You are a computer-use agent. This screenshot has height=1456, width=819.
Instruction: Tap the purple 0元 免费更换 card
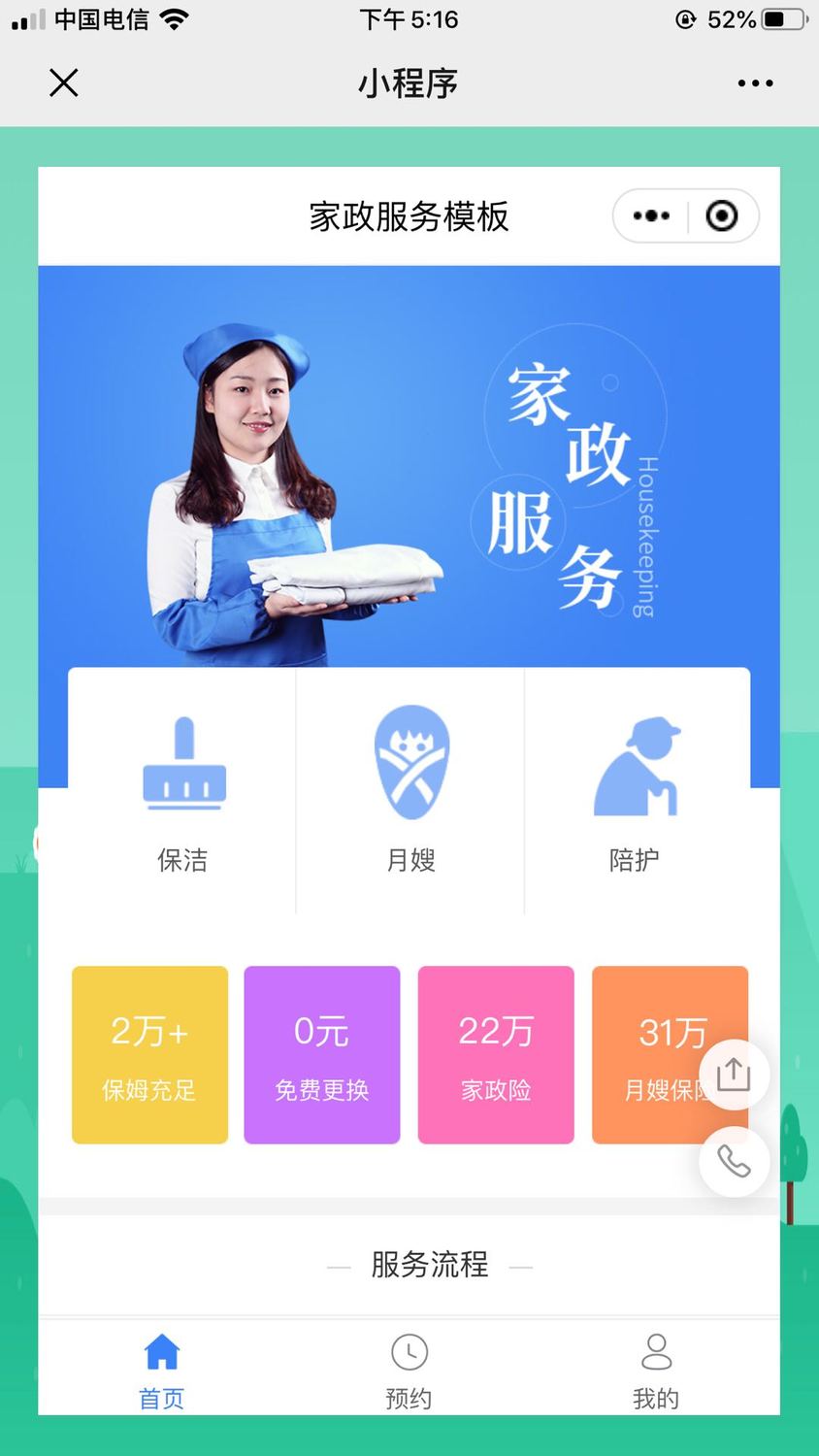321,1054
